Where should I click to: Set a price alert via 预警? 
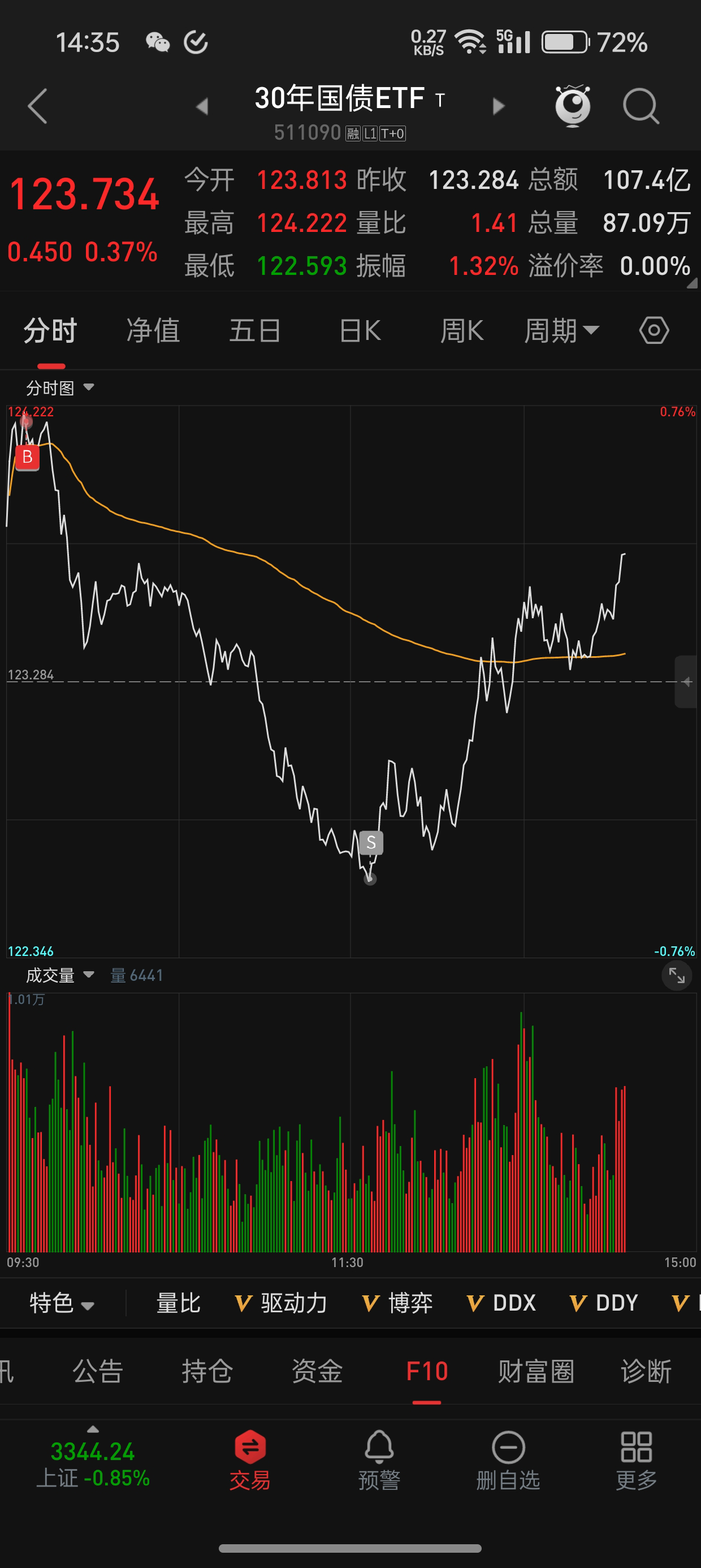tap(379, 1459)
